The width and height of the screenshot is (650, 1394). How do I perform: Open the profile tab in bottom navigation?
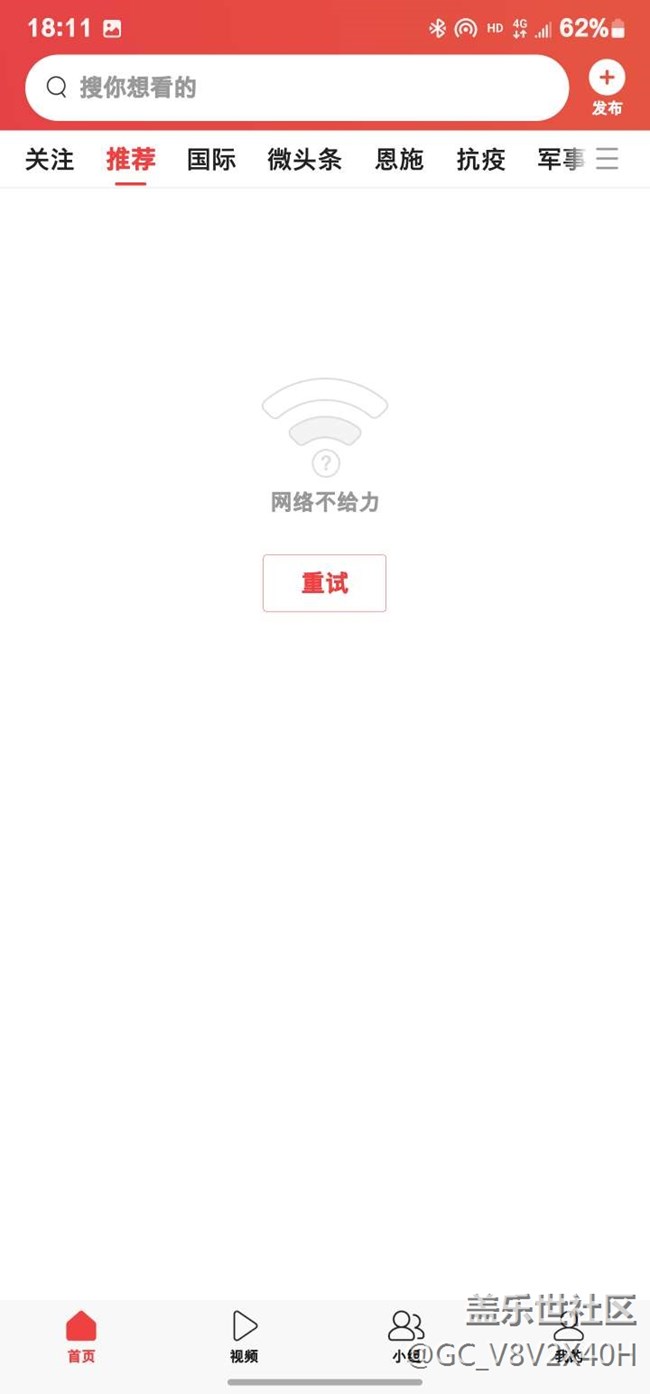coord(568,1337)
